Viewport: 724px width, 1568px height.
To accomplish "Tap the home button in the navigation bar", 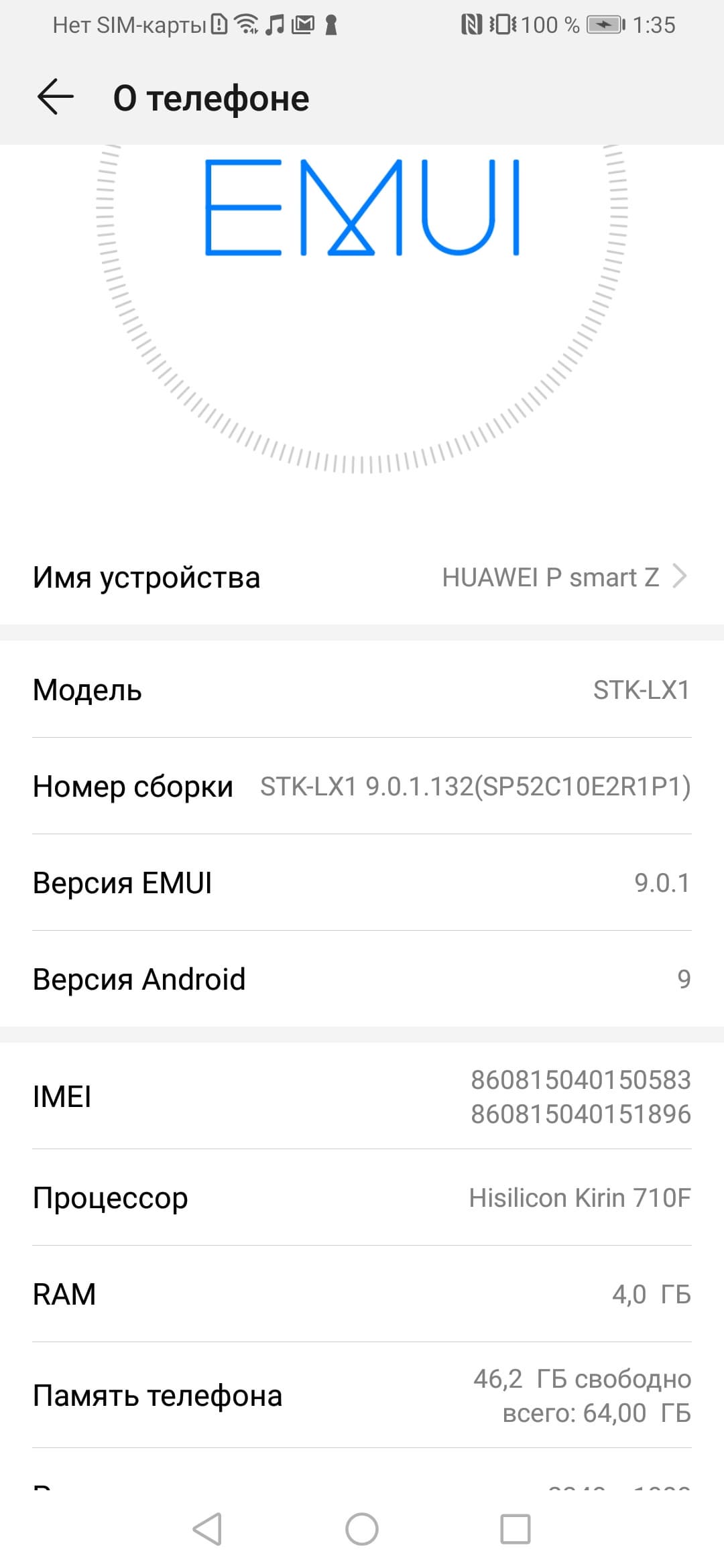I will 362,1529.
